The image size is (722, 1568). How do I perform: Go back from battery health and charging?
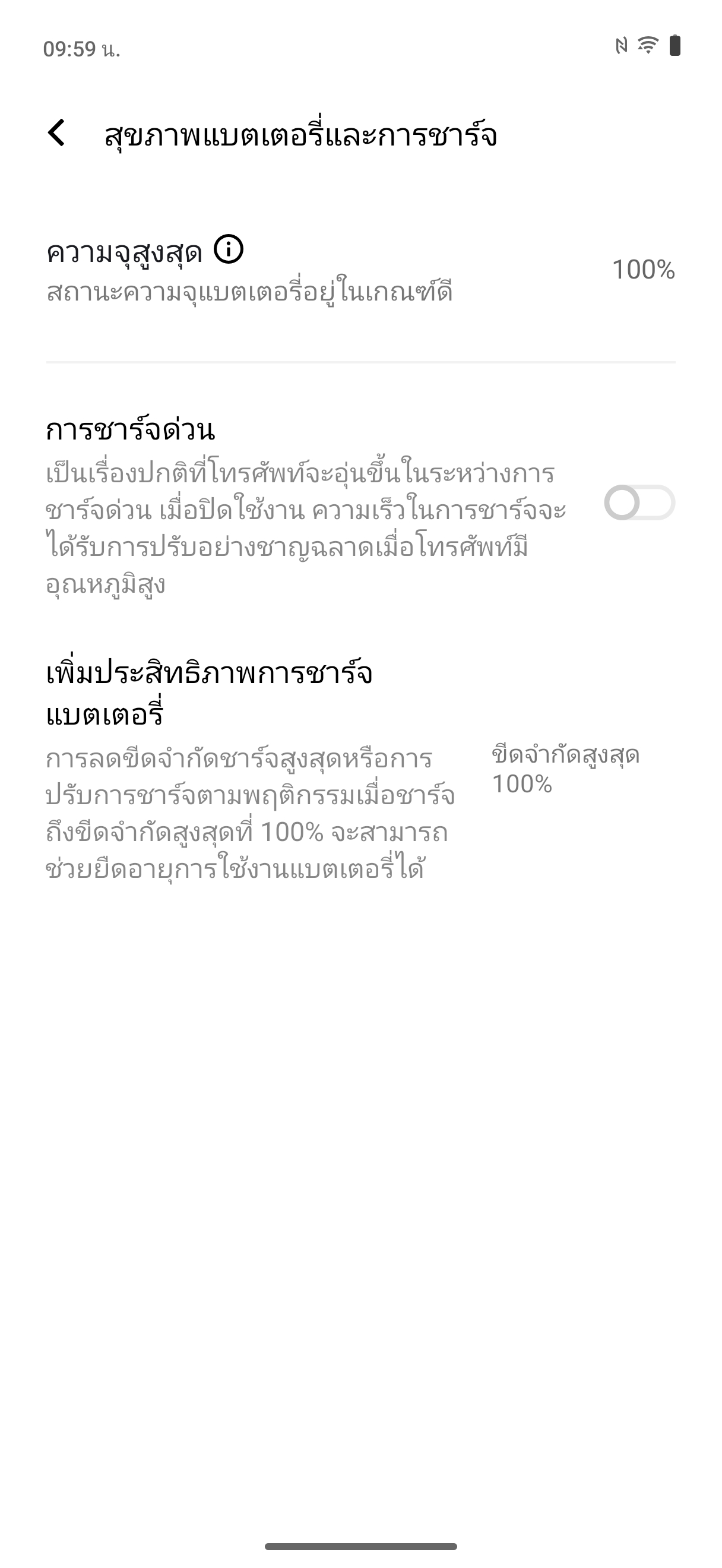point(56,133)
